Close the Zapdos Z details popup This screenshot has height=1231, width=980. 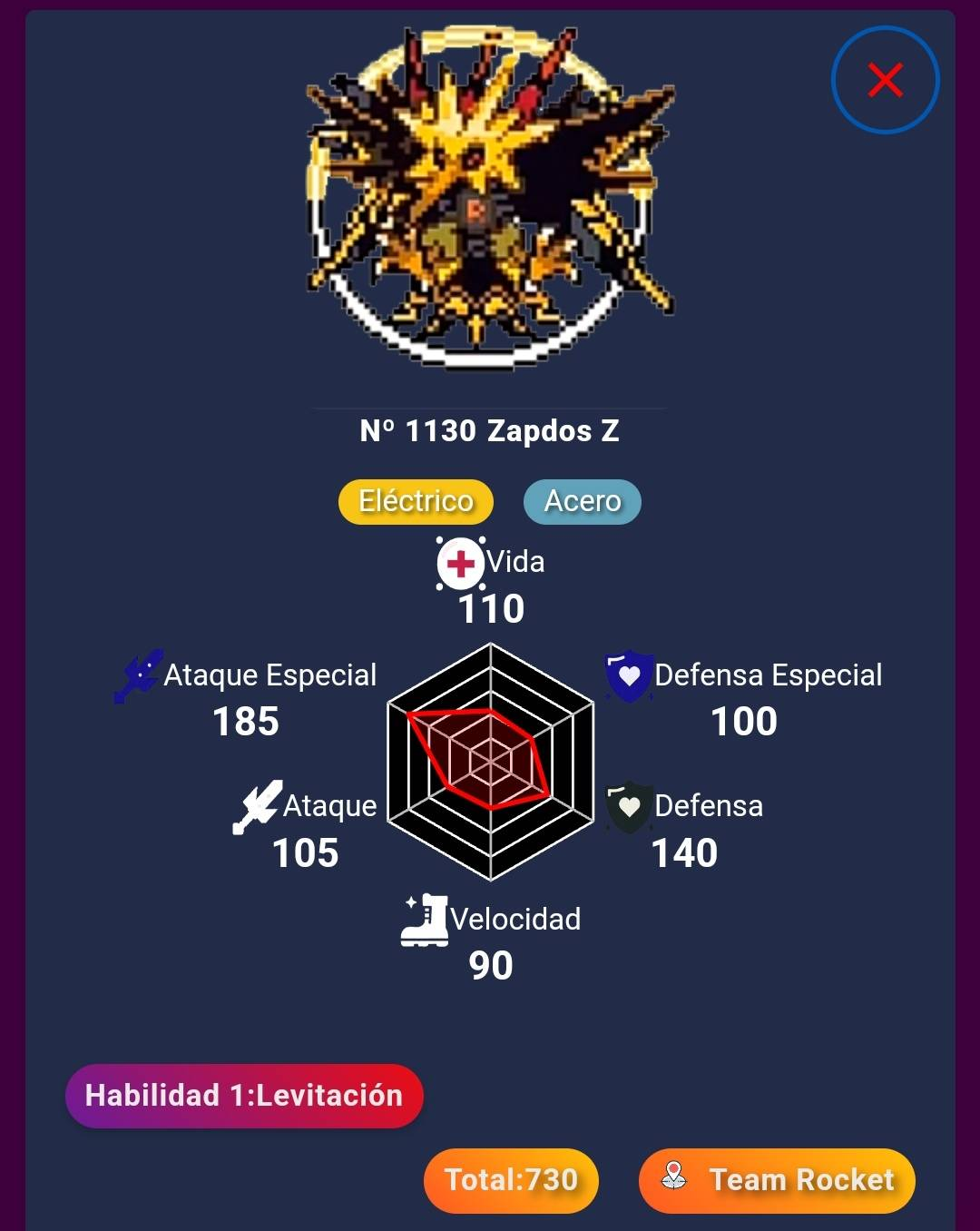(885, 80)
